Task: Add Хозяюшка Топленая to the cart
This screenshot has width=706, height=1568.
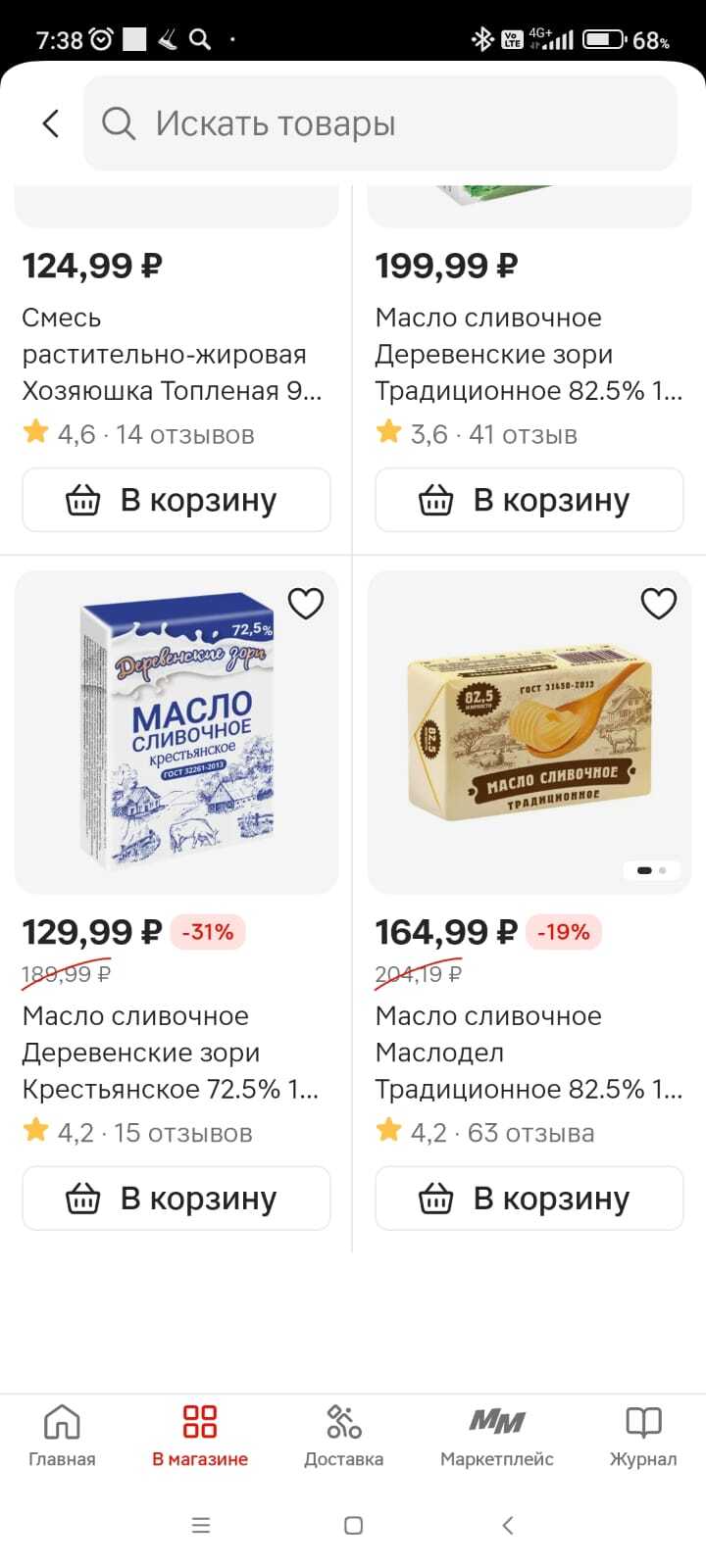Action: tap(176, 500)
